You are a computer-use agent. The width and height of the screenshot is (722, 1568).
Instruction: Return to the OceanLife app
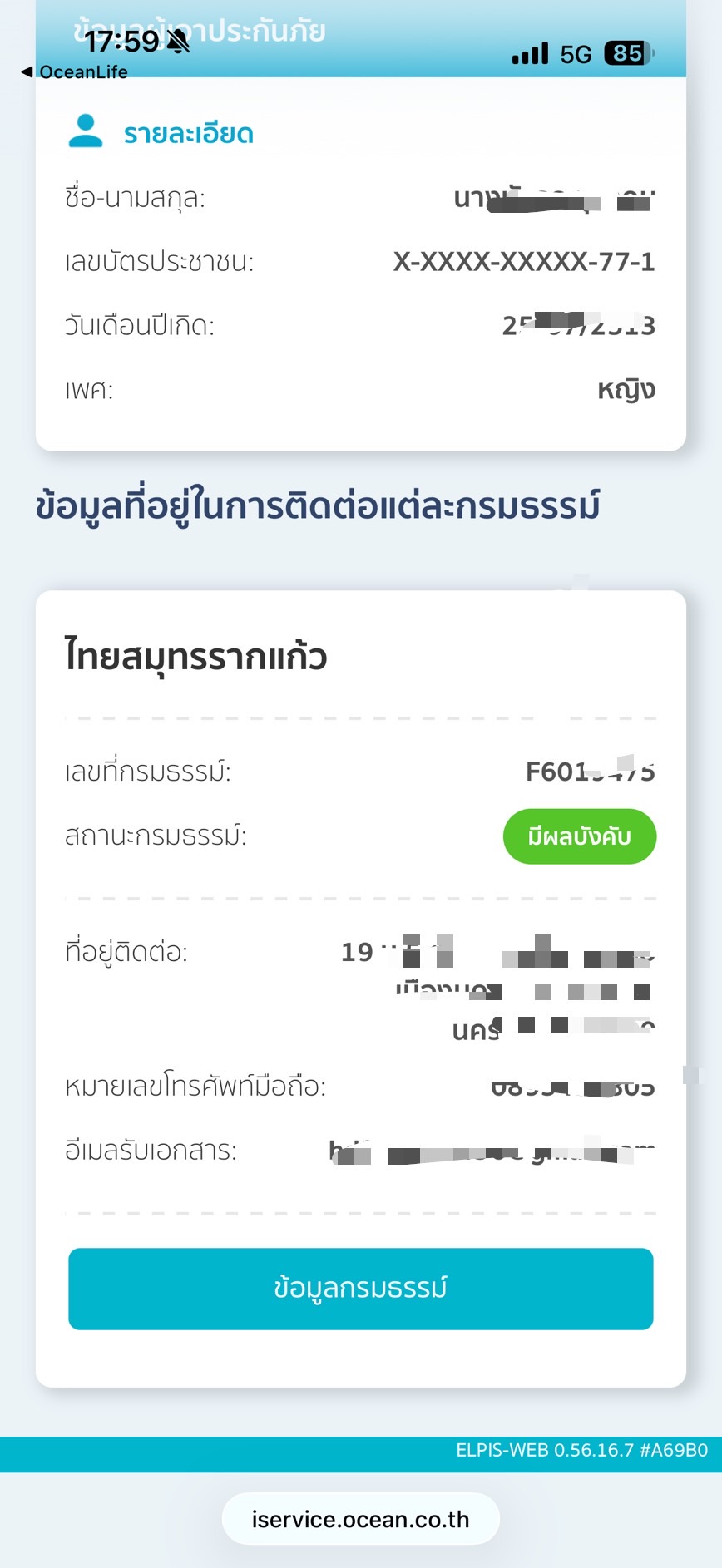(x=75, y=72)
